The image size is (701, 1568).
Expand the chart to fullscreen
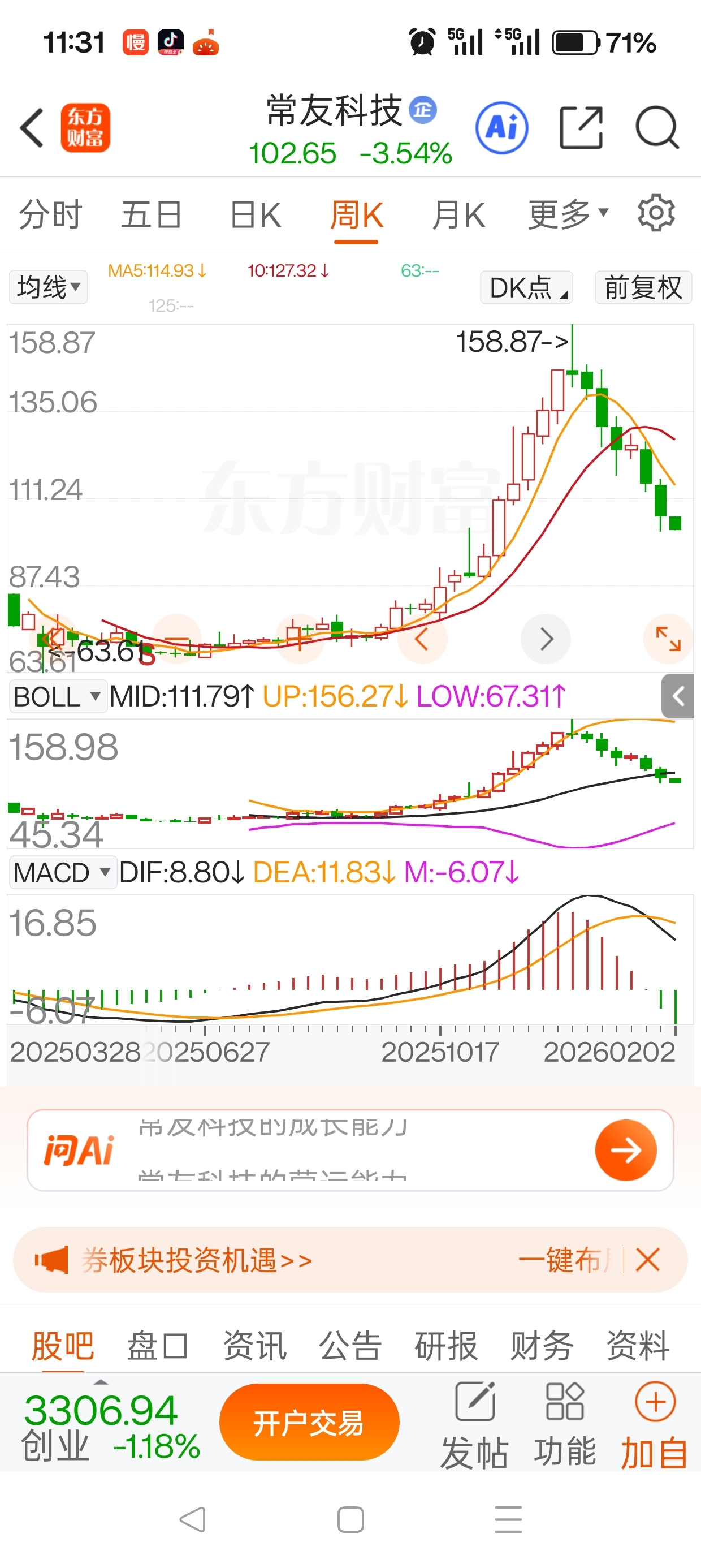coord(668,639)
